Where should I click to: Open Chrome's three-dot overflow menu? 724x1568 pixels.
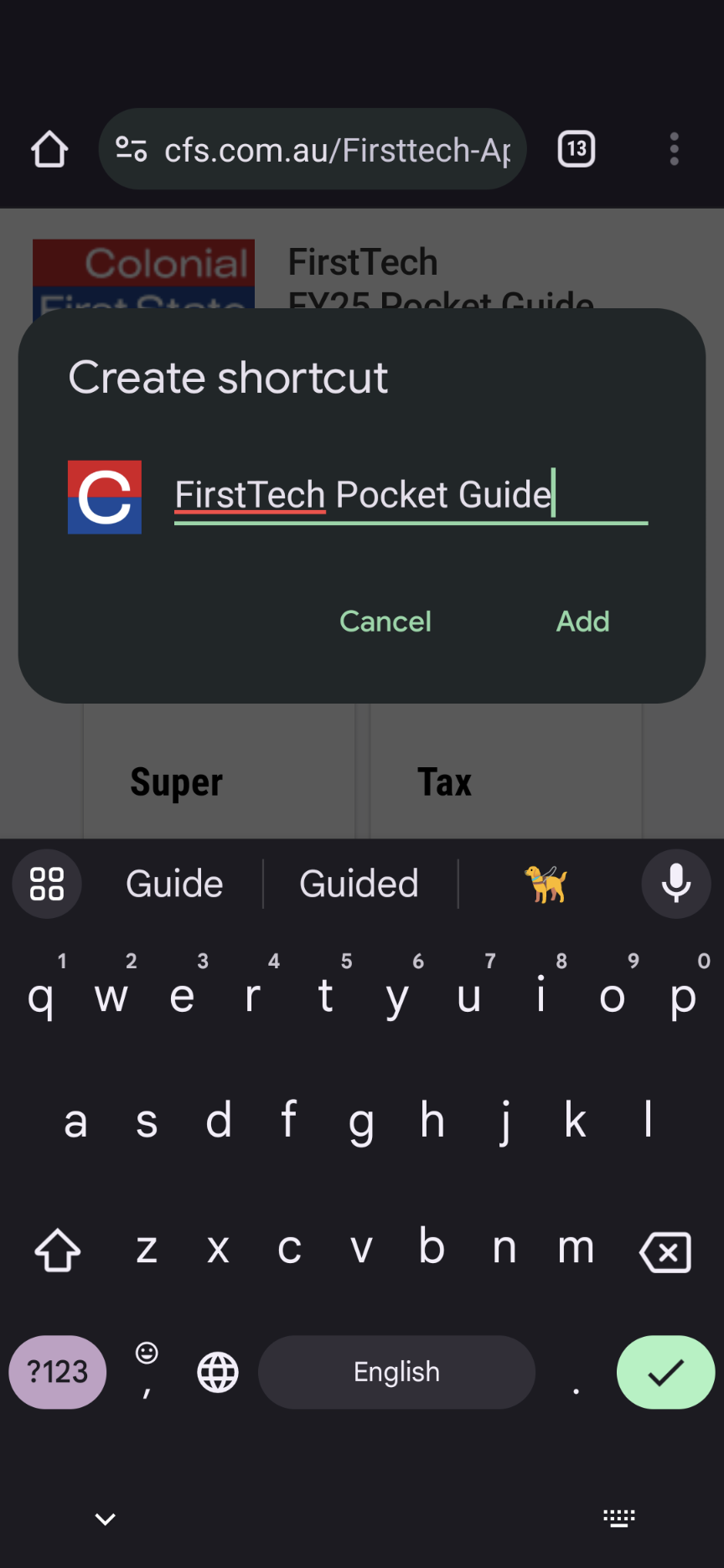tap(674, 150)
